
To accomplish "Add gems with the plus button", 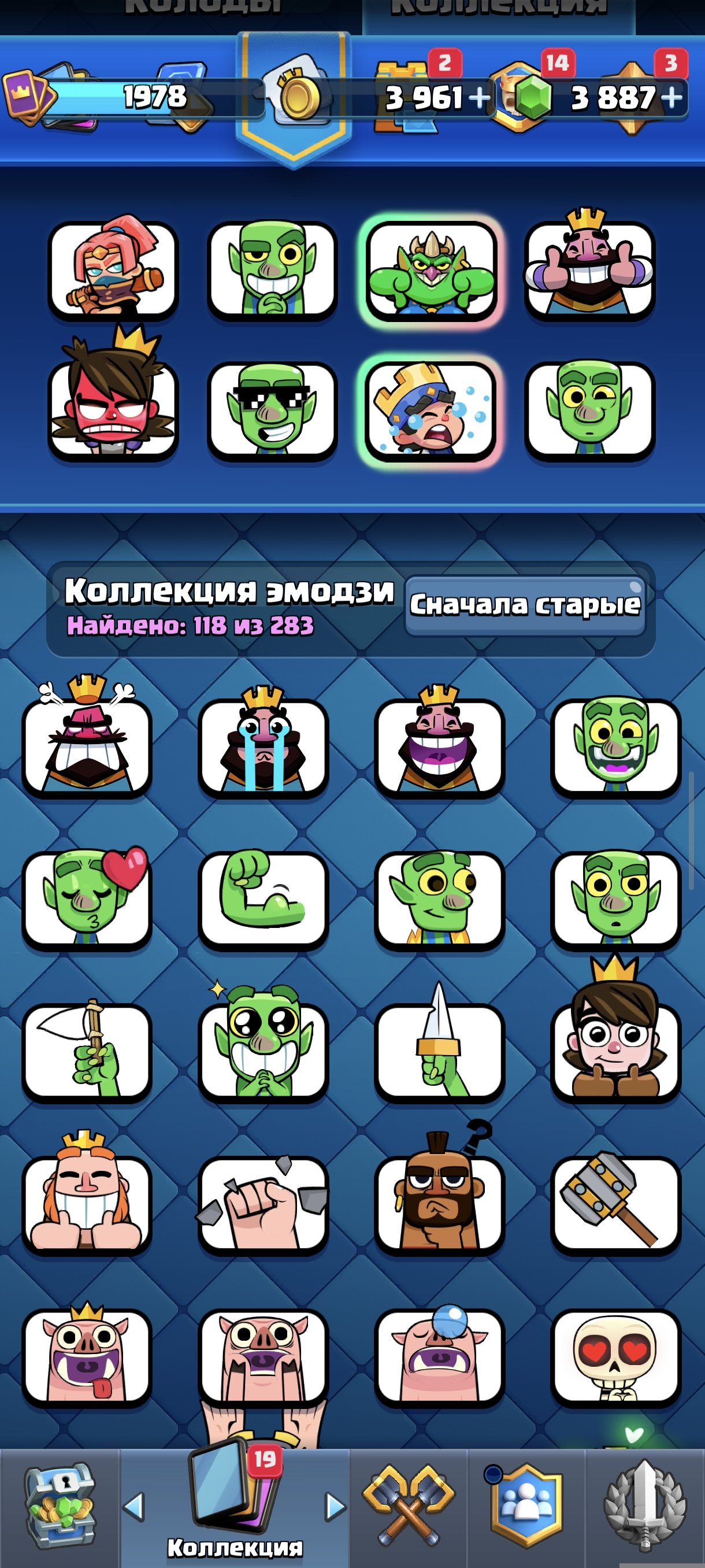I will click(x=671, y=97).
